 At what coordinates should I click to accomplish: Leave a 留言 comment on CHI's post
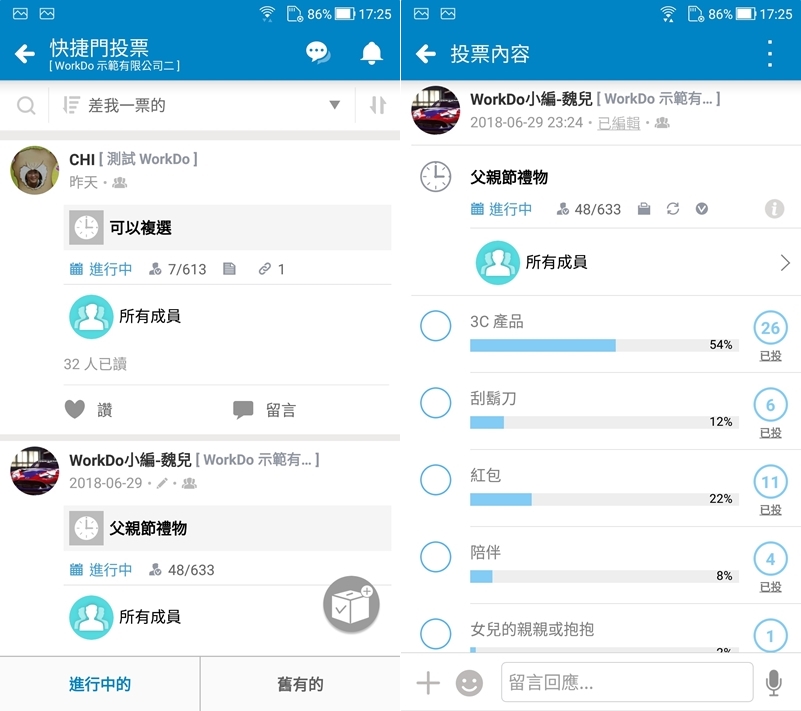pos(264,410)
